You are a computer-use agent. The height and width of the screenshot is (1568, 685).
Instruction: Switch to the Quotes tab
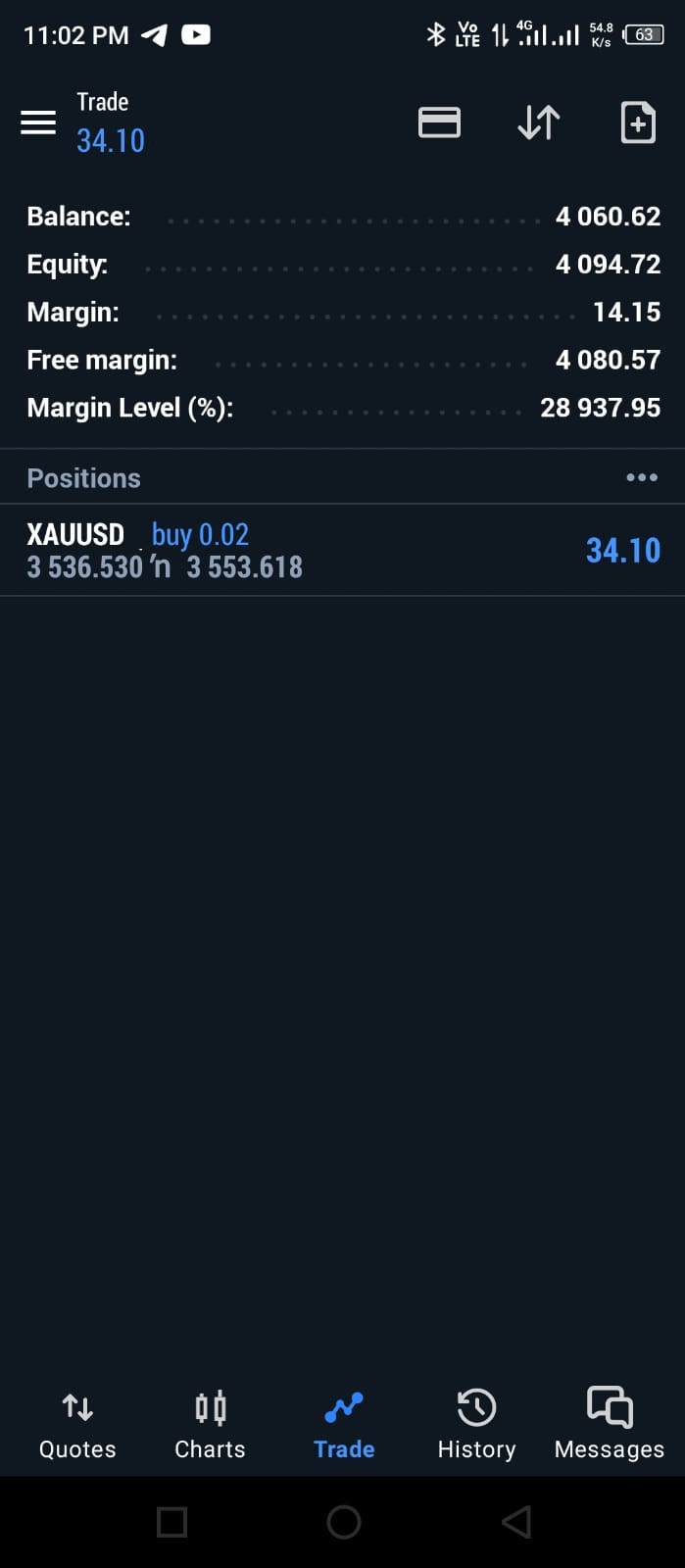point(77,1424)
